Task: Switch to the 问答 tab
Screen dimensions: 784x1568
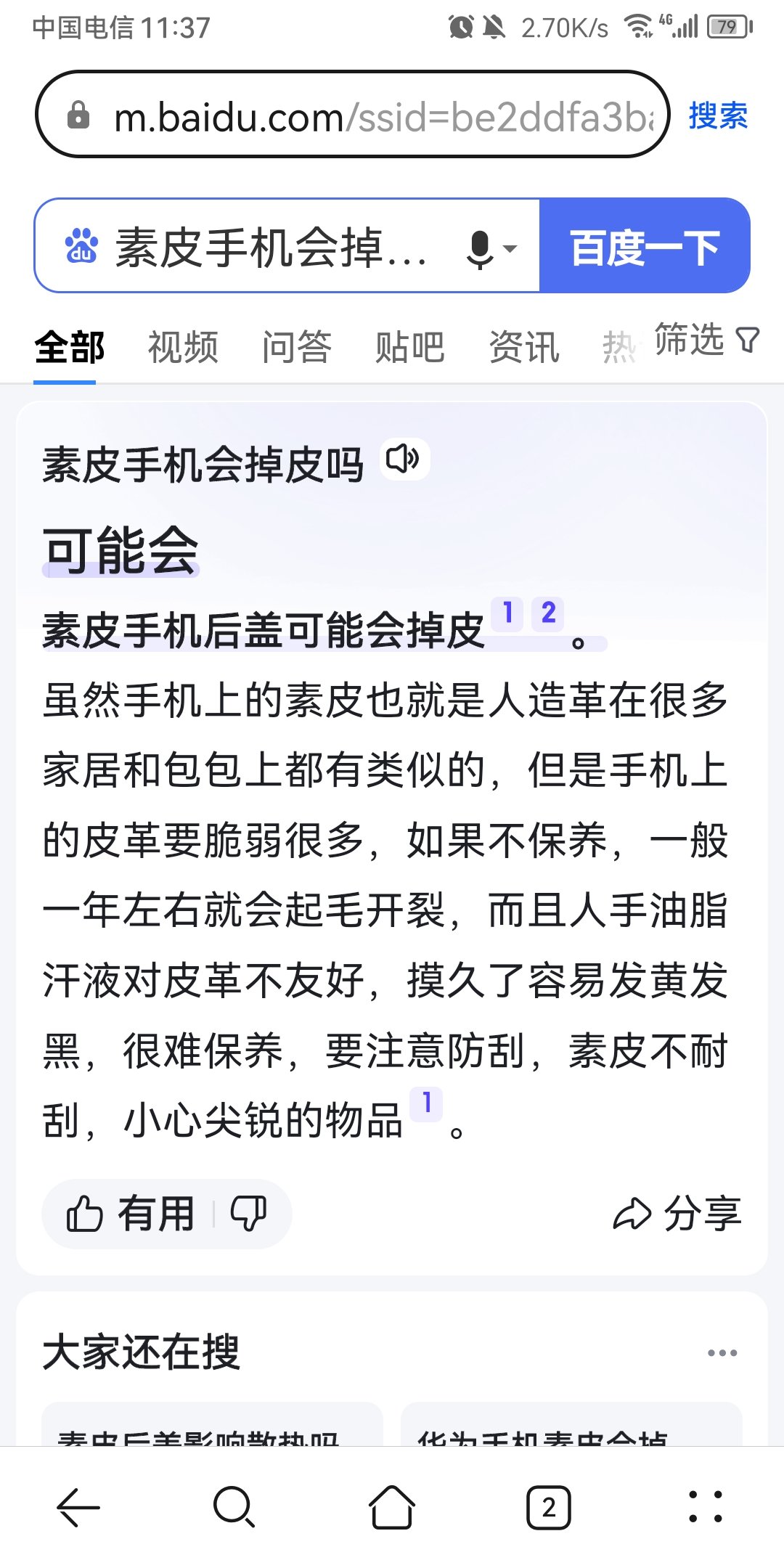Action: tap(296, 347)
